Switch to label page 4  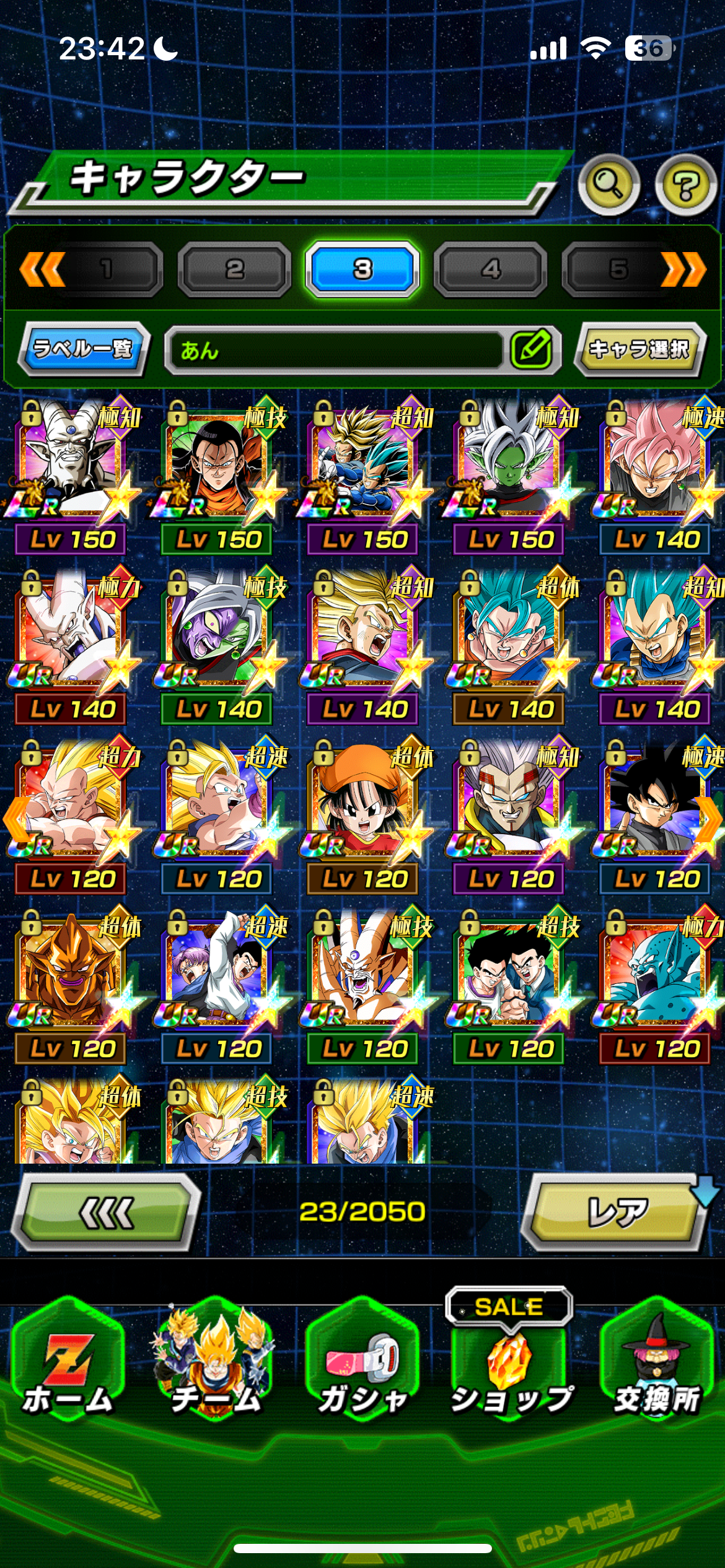(x=491, y=269)
